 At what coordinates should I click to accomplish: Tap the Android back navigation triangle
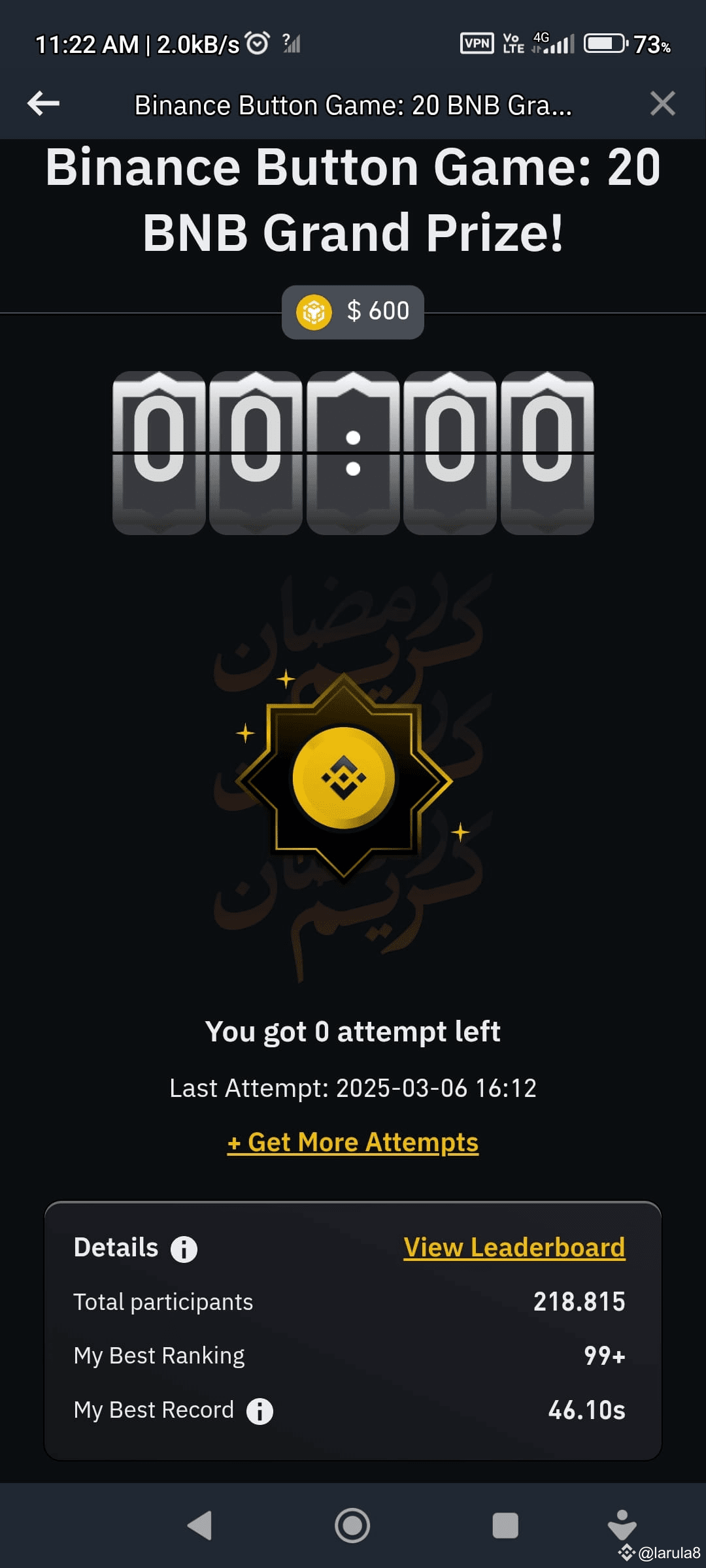(x=200, y=1526)
